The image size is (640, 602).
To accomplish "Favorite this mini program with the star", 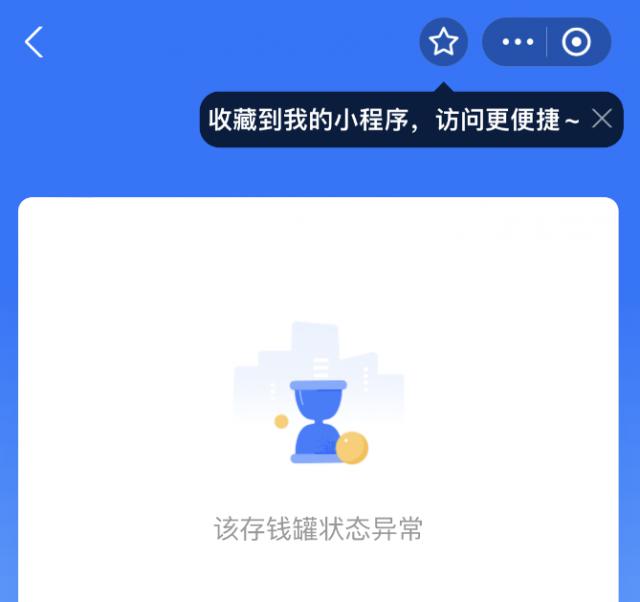I will click(x=443, y=42).
